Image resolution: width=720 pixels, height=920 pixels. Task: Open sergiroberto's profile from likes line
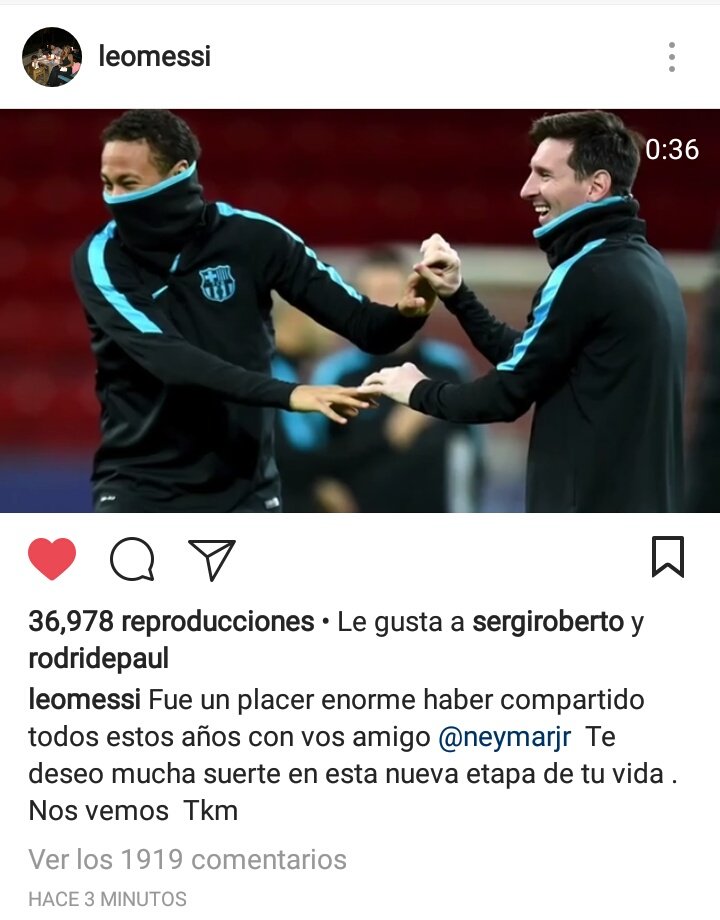pyautogui.click(x=548, y=622)
